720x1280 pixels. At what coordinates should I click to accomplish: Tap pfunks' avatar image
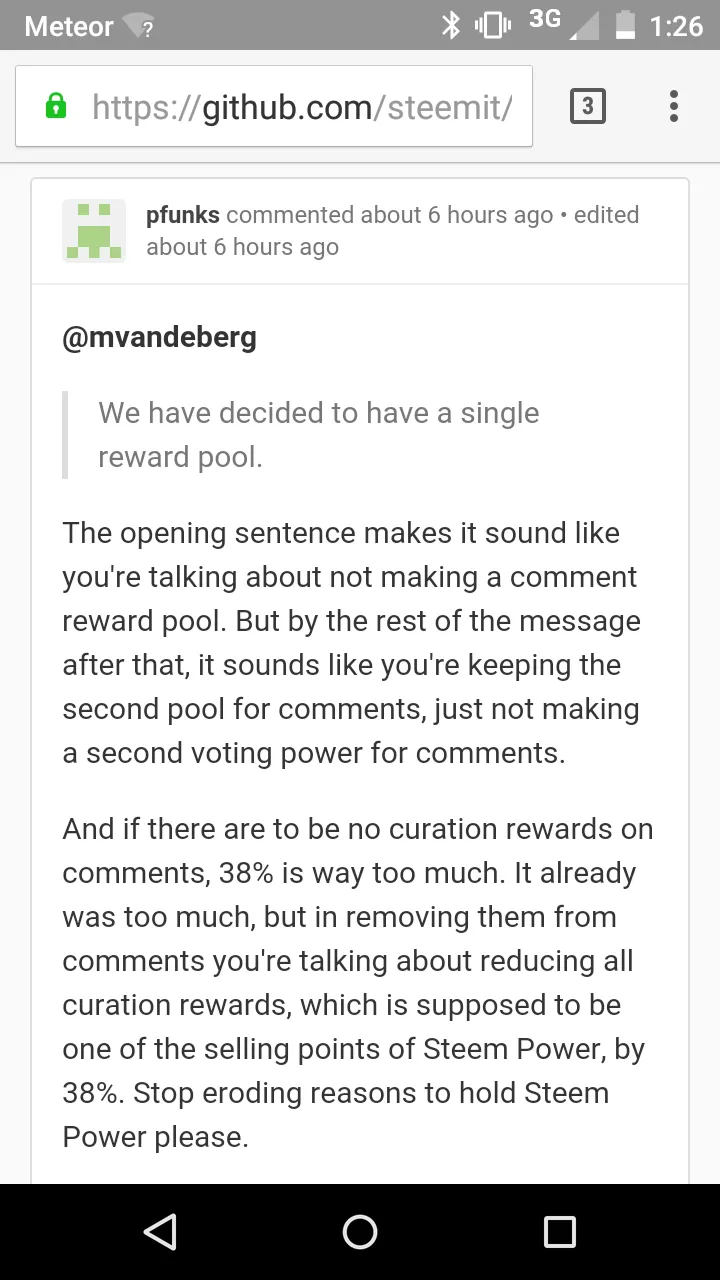click(x=94, y=231)
